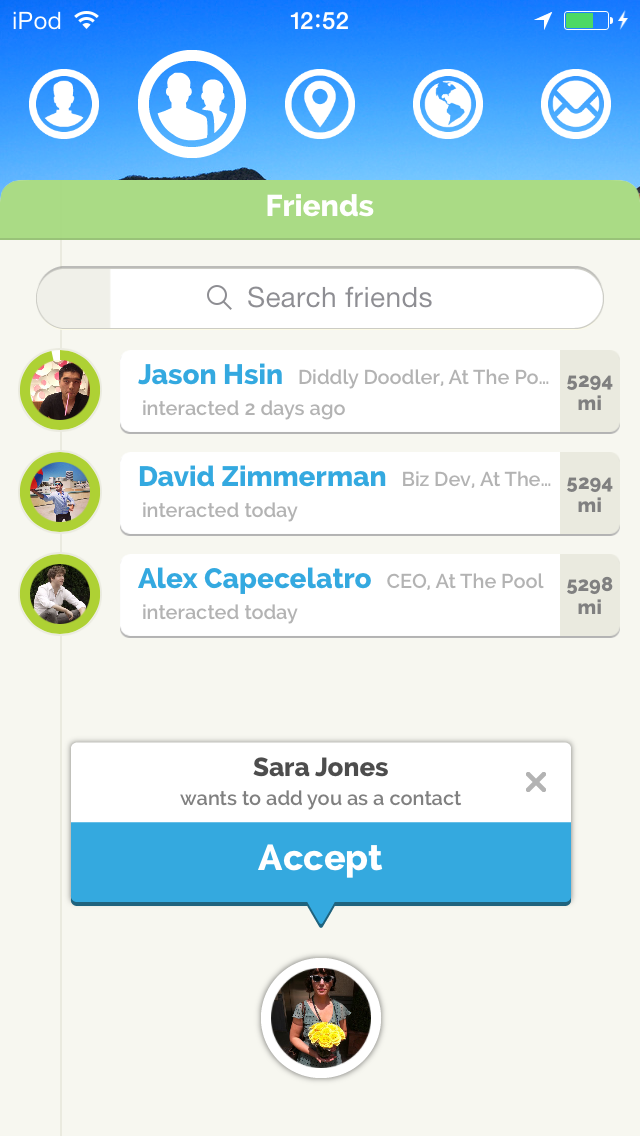Open Jason Hsin's friend entry
This screenshot has width=640, height=1136.
coord(370,391)
